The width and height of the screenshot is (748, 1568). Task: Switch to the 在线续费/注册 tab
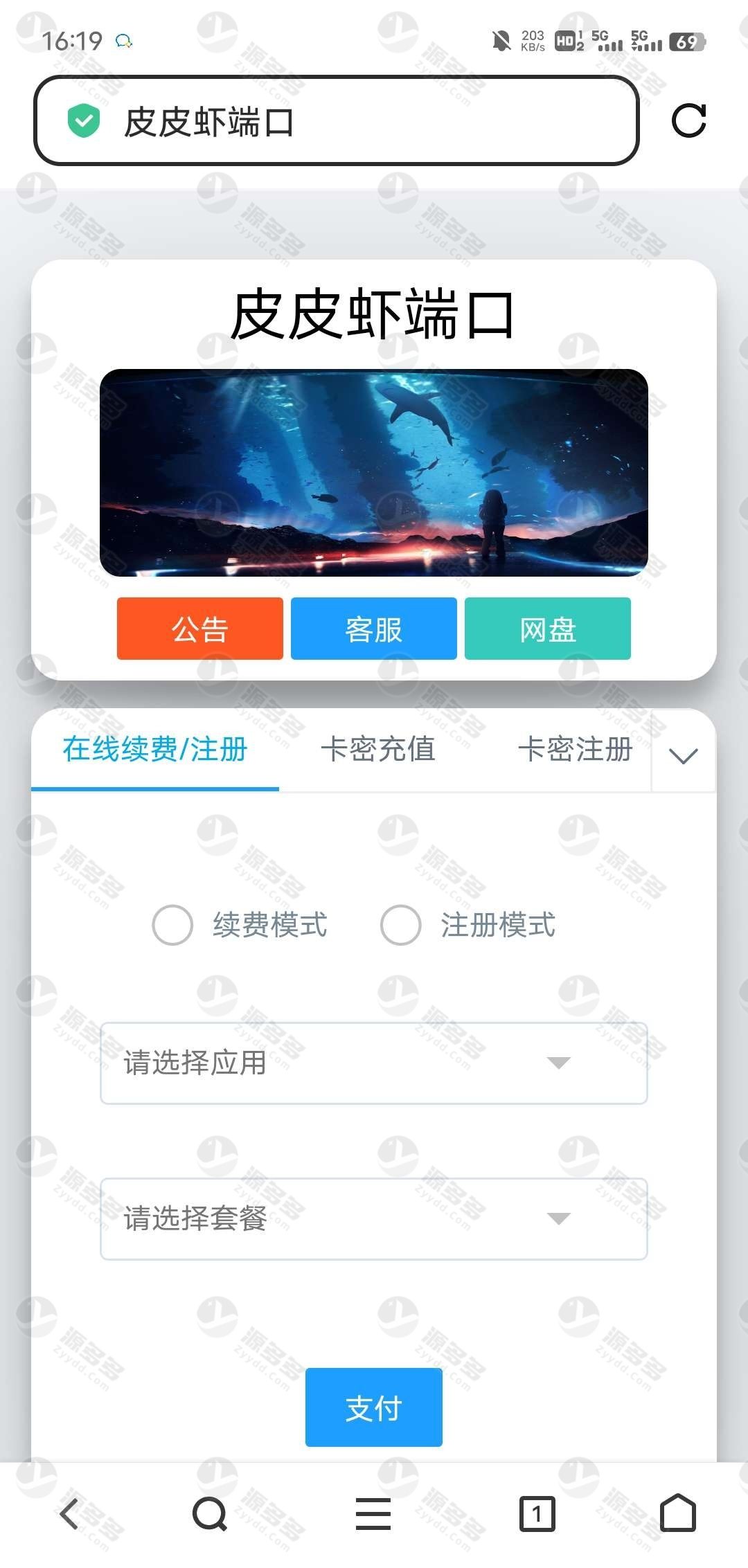pyautogui.click(x=155, y=750)
